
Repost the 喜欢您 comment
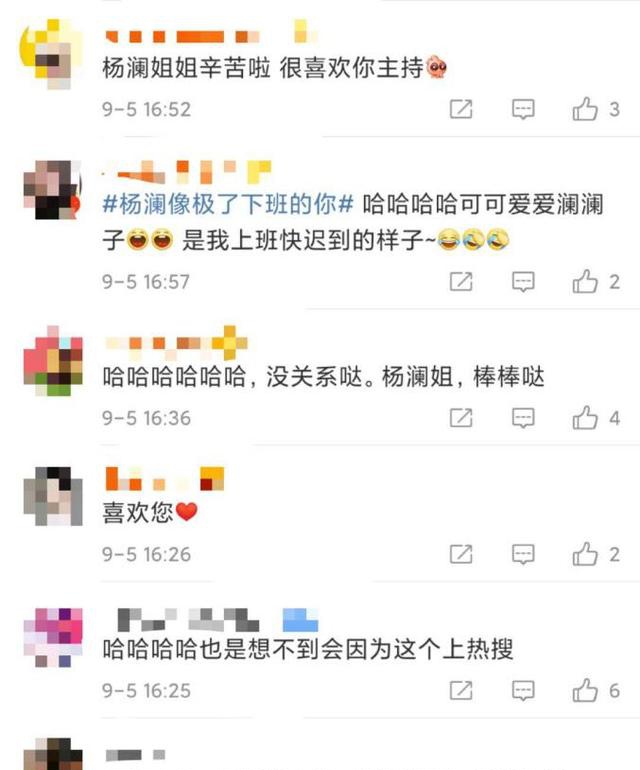tap(461, 554)
